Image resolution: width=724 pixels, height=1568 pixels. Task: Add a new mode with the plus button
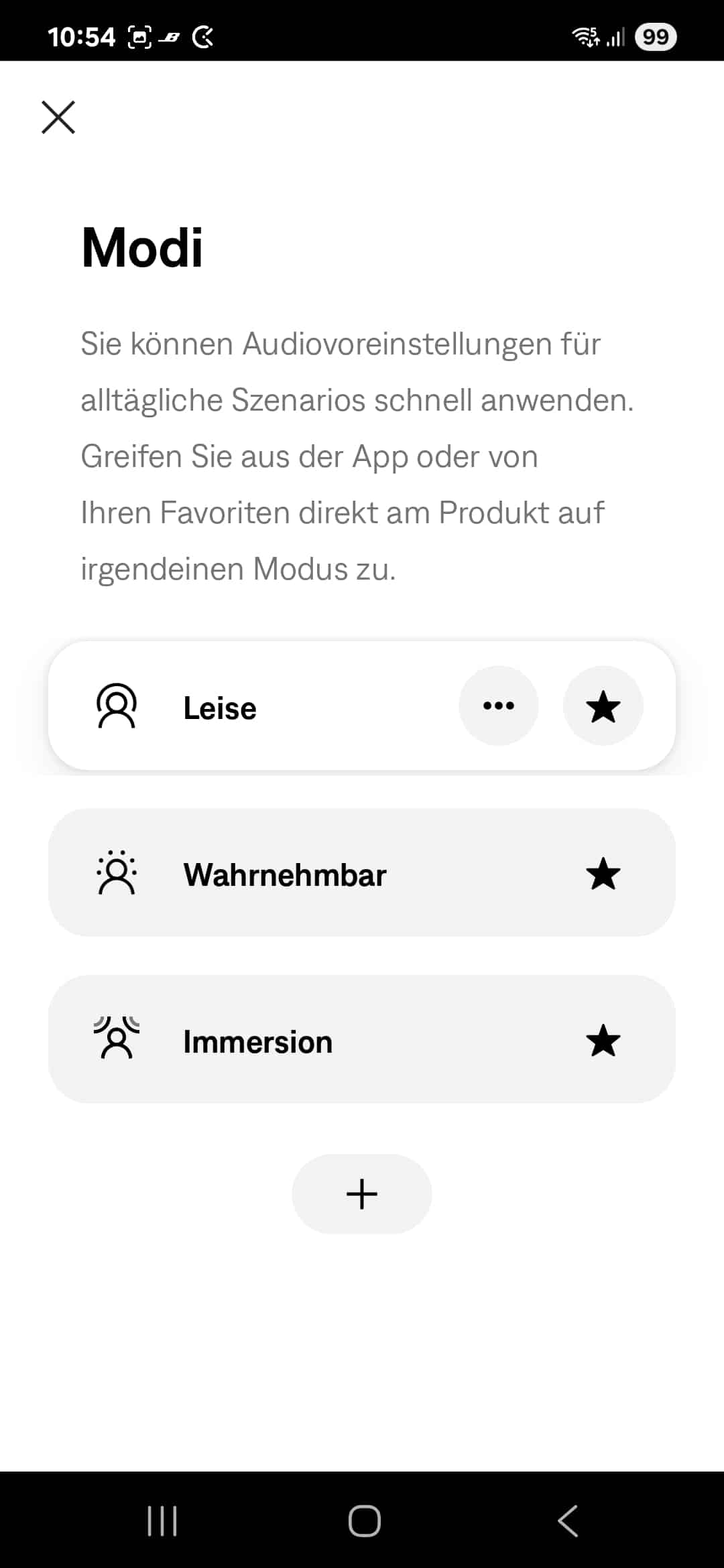[x=362, y=1193]
